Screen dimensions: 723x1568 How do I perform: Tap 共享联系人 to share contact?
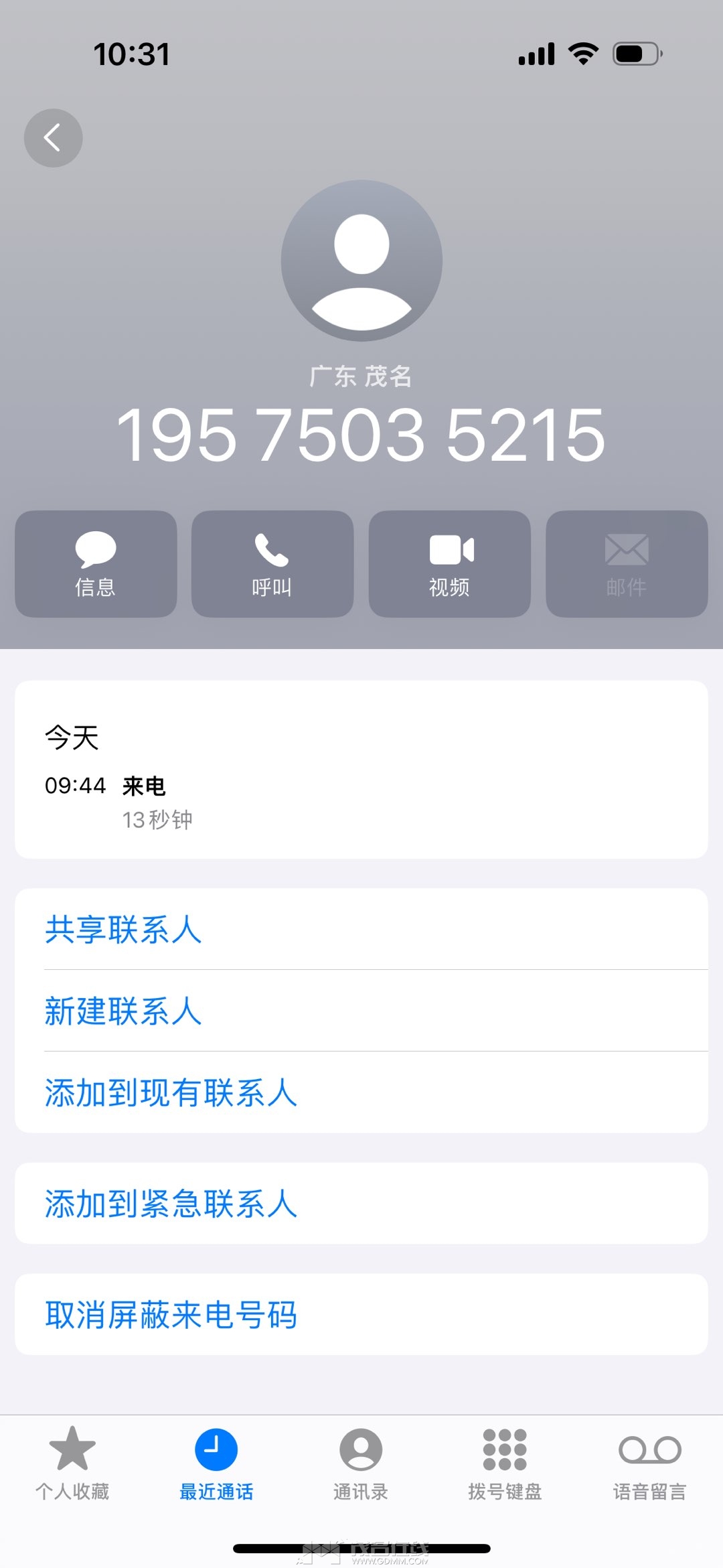[x=123, y=930]
